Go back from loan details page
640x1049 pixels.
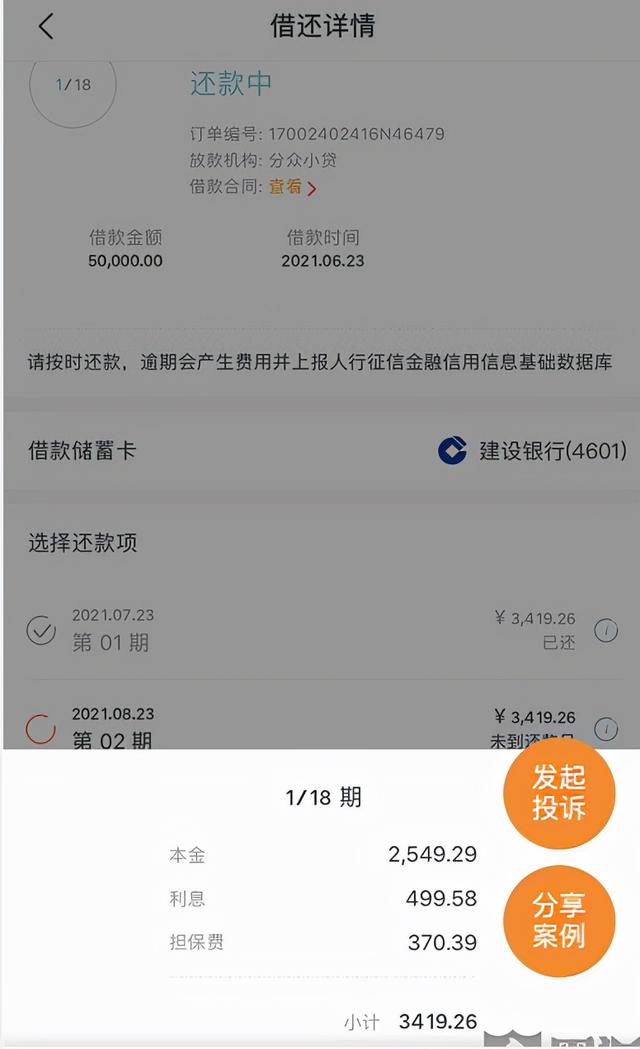[x=45, y=27]
